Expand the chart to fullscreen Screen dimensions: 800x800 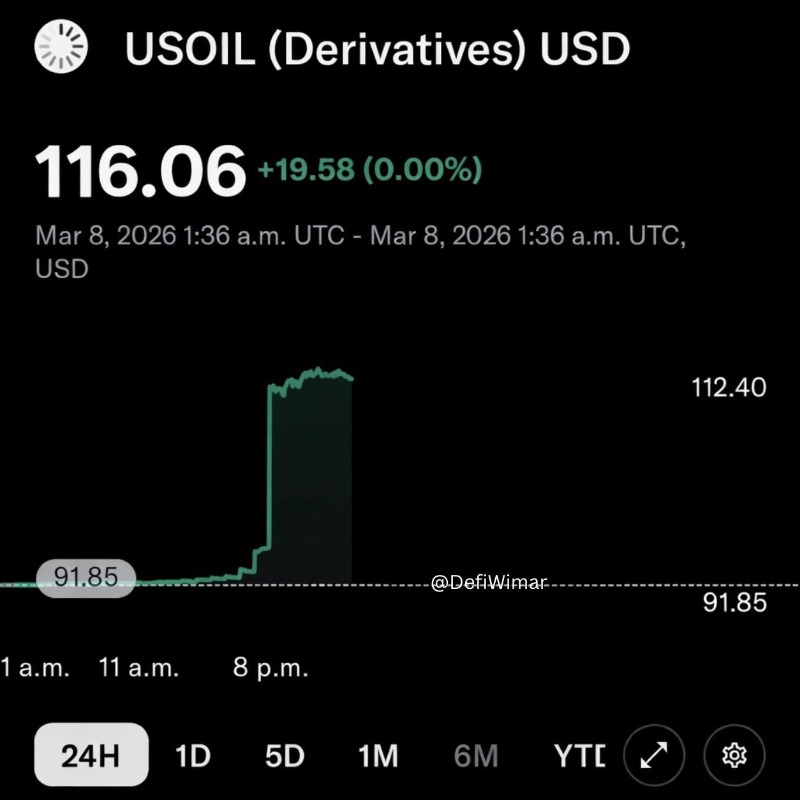coord(654,755)
